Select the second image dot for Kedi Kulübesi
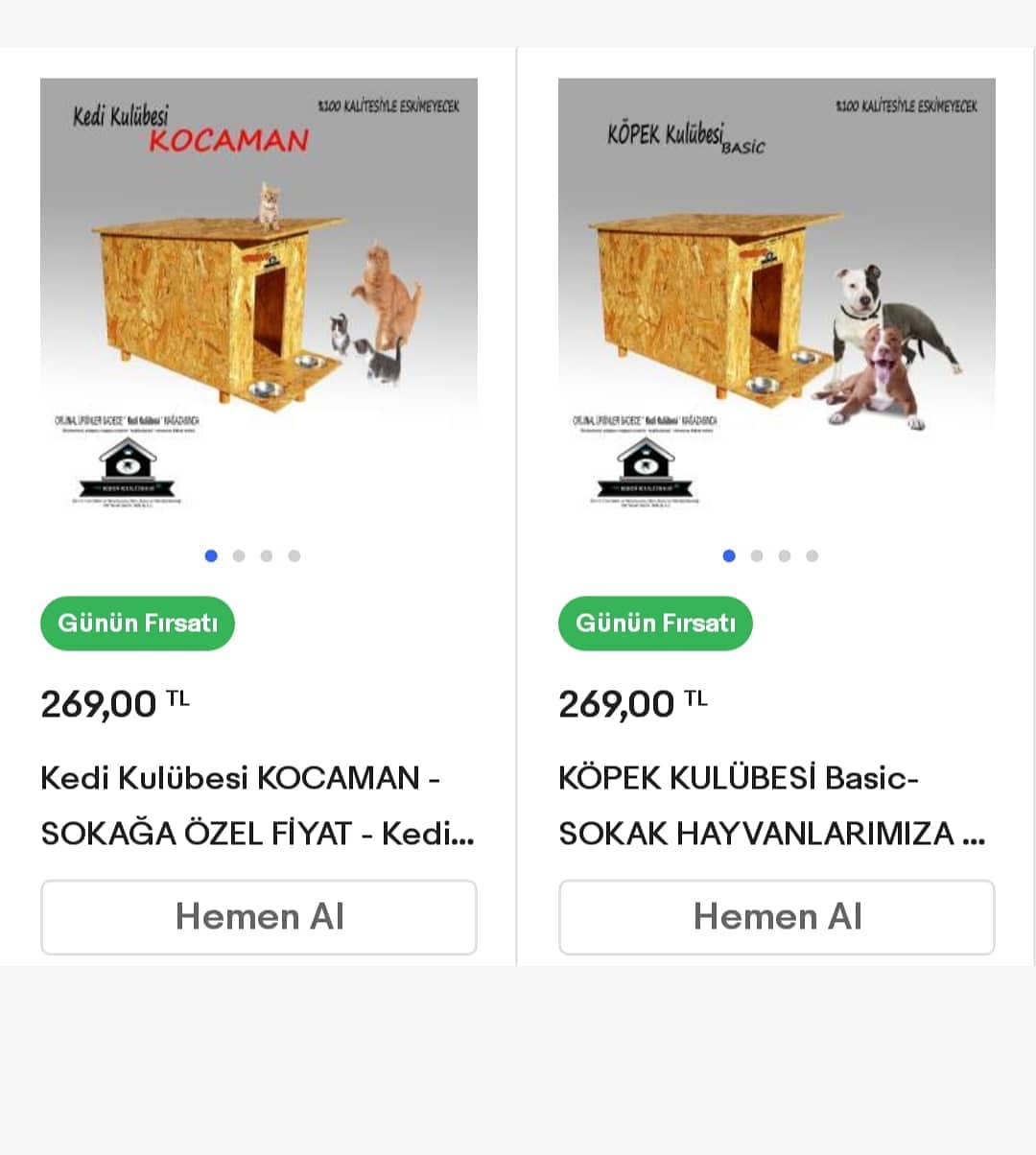The width and height of the screenshot is (1036, 1155). pos(239,555)
